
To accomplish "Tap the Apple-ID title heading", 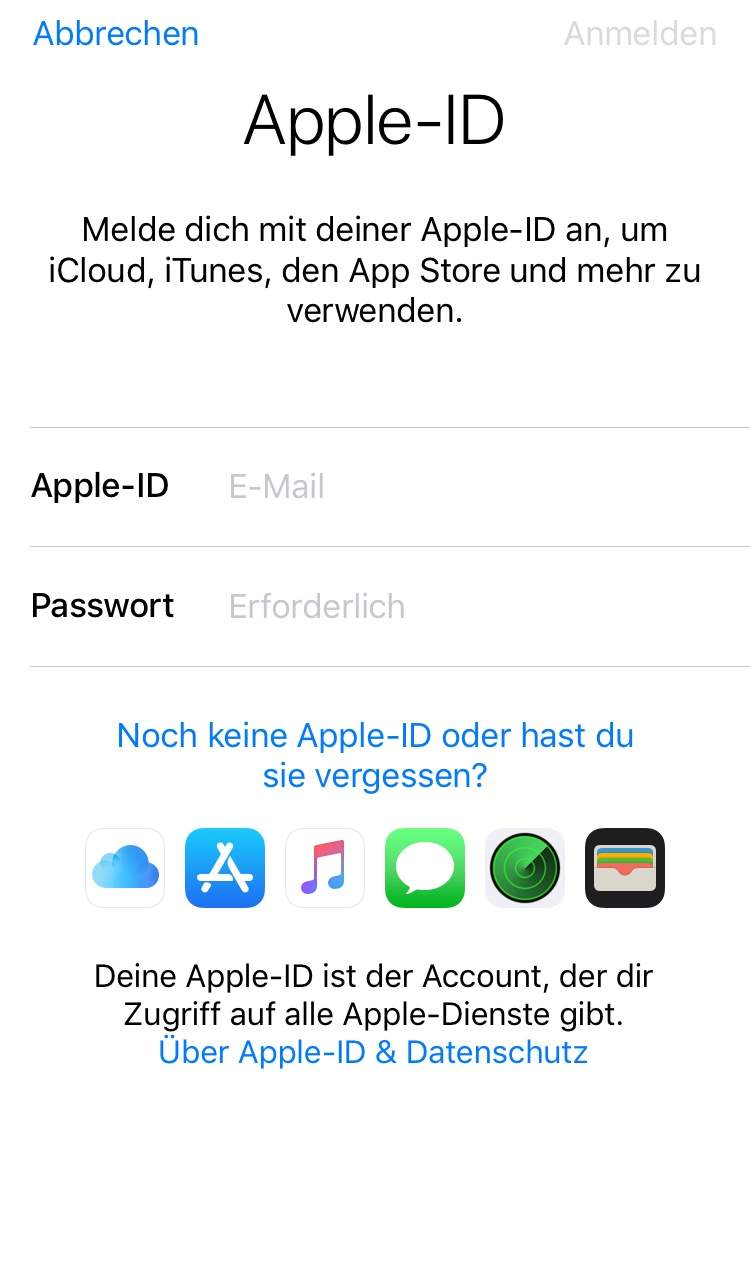I will coord(375,118).
